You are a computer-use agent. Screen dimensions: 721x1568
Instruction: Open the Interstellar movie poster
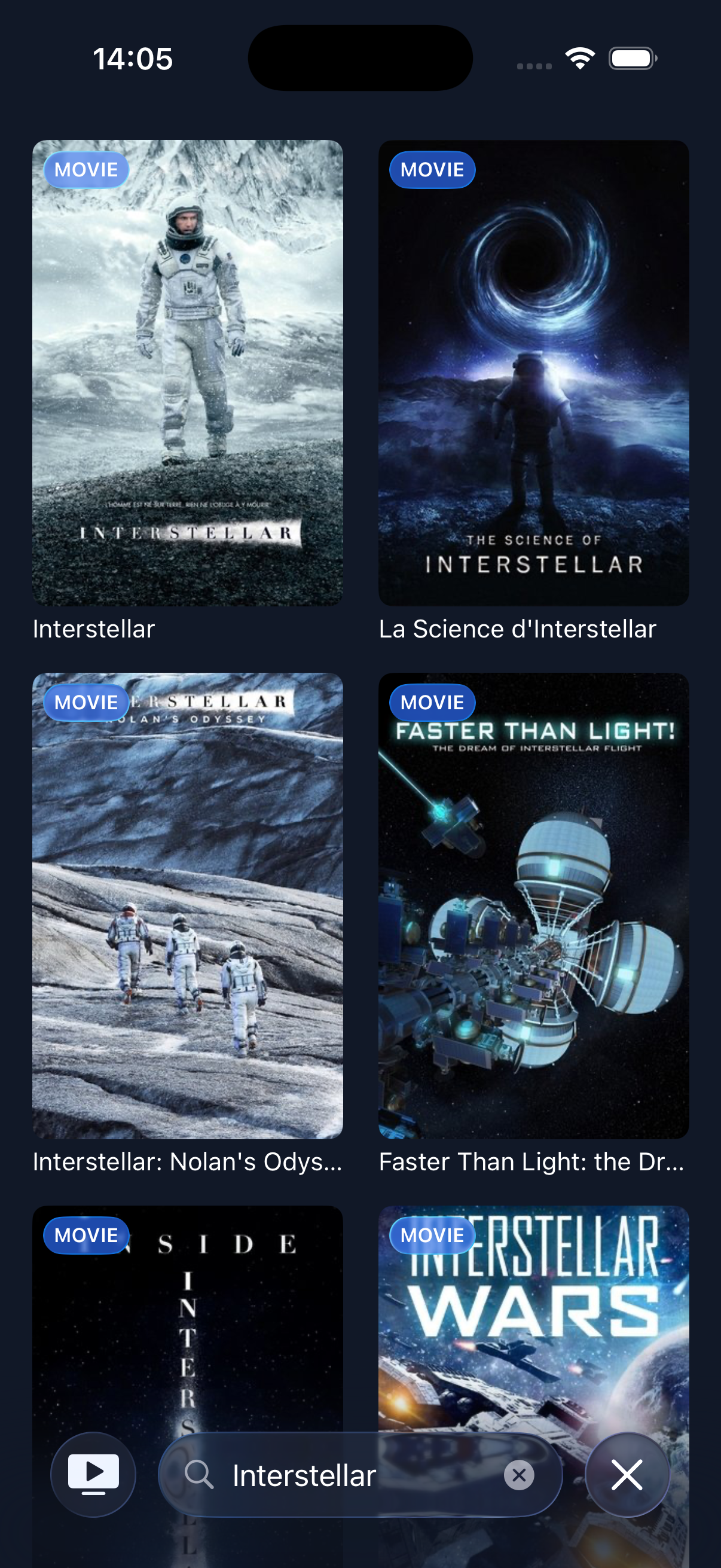[187, 373]
